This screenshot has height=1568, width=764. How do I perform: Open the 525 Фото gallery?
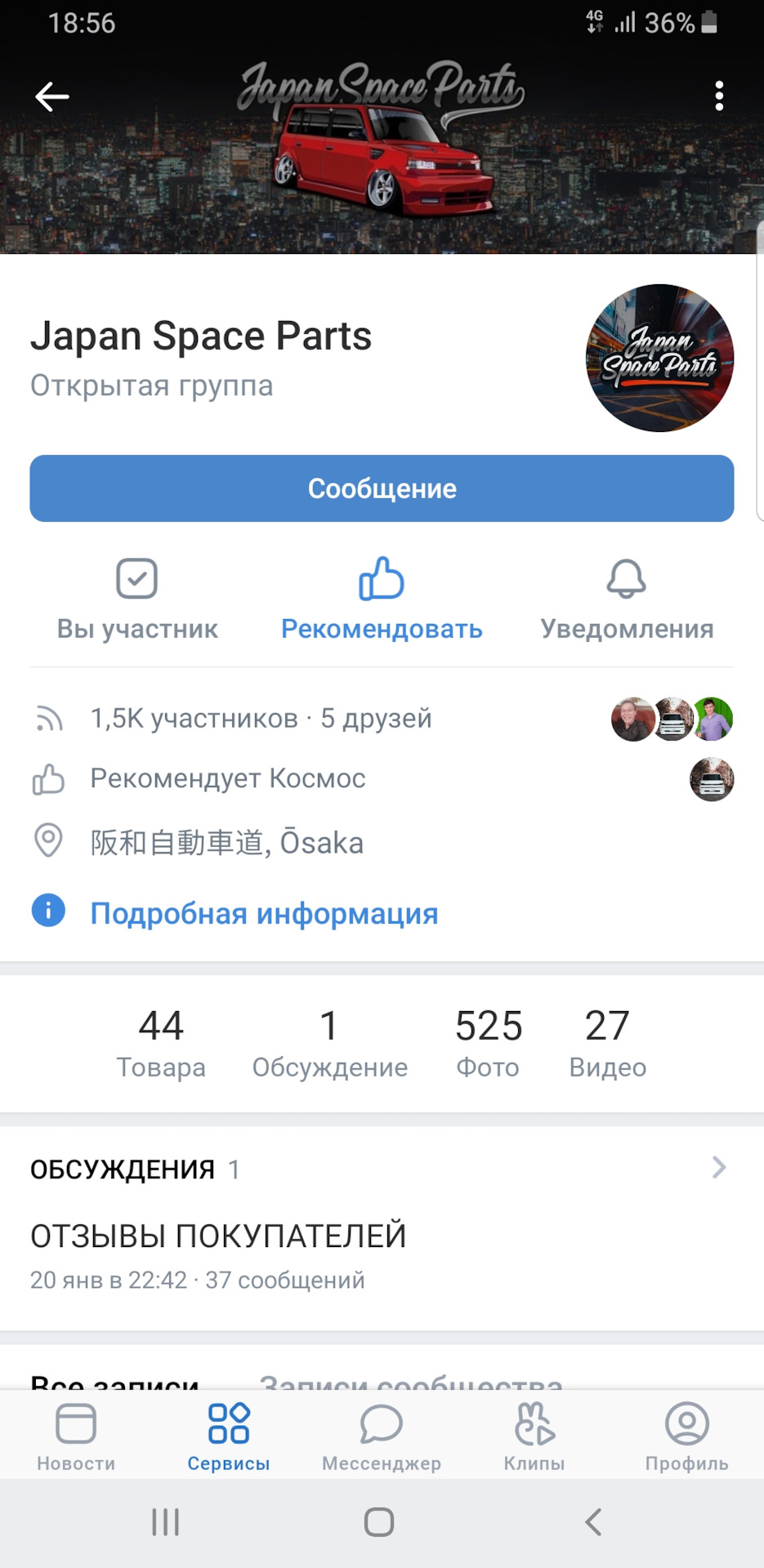tap(488, 1044)
